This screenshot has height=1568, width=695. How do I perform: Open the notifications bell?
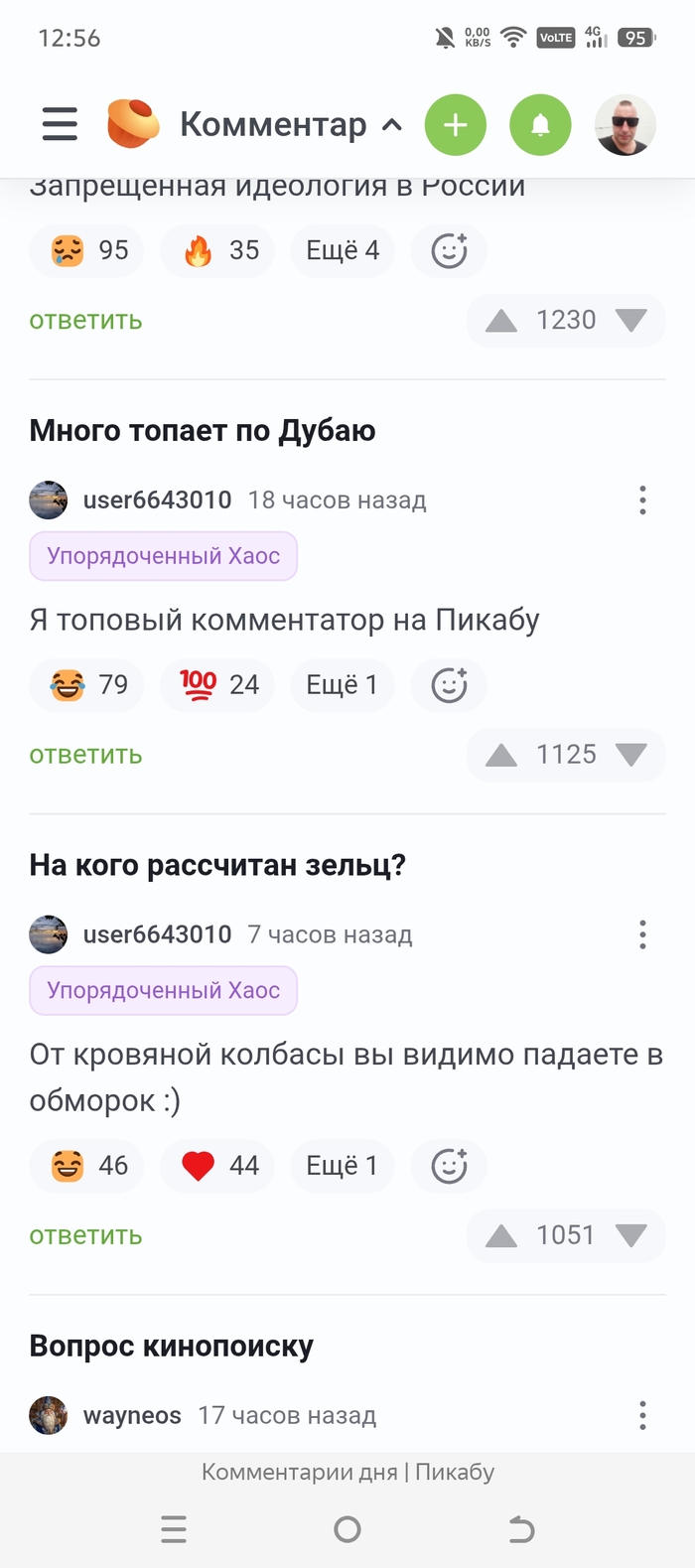point(540,125)
